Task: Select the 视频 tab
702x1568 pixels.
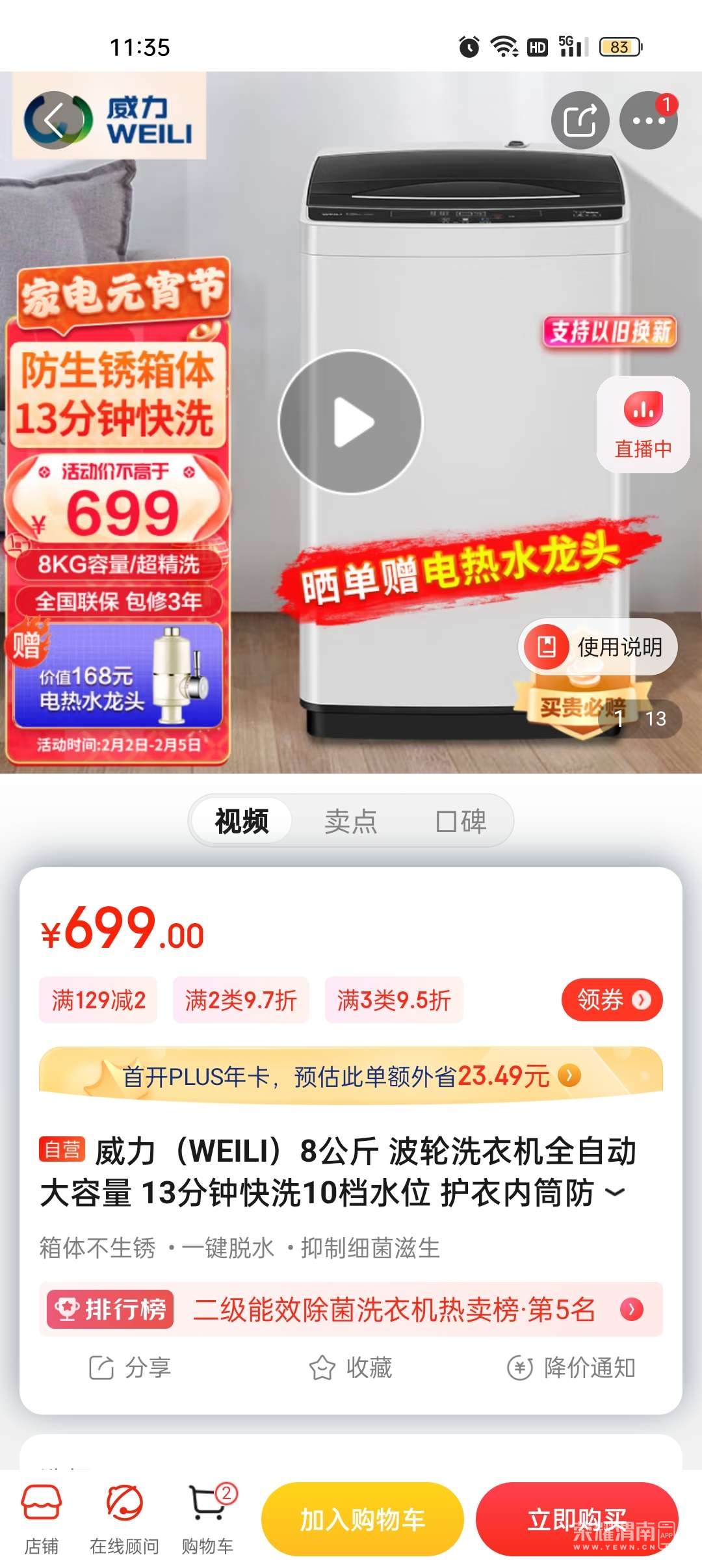Action: (x=242, y=821)
